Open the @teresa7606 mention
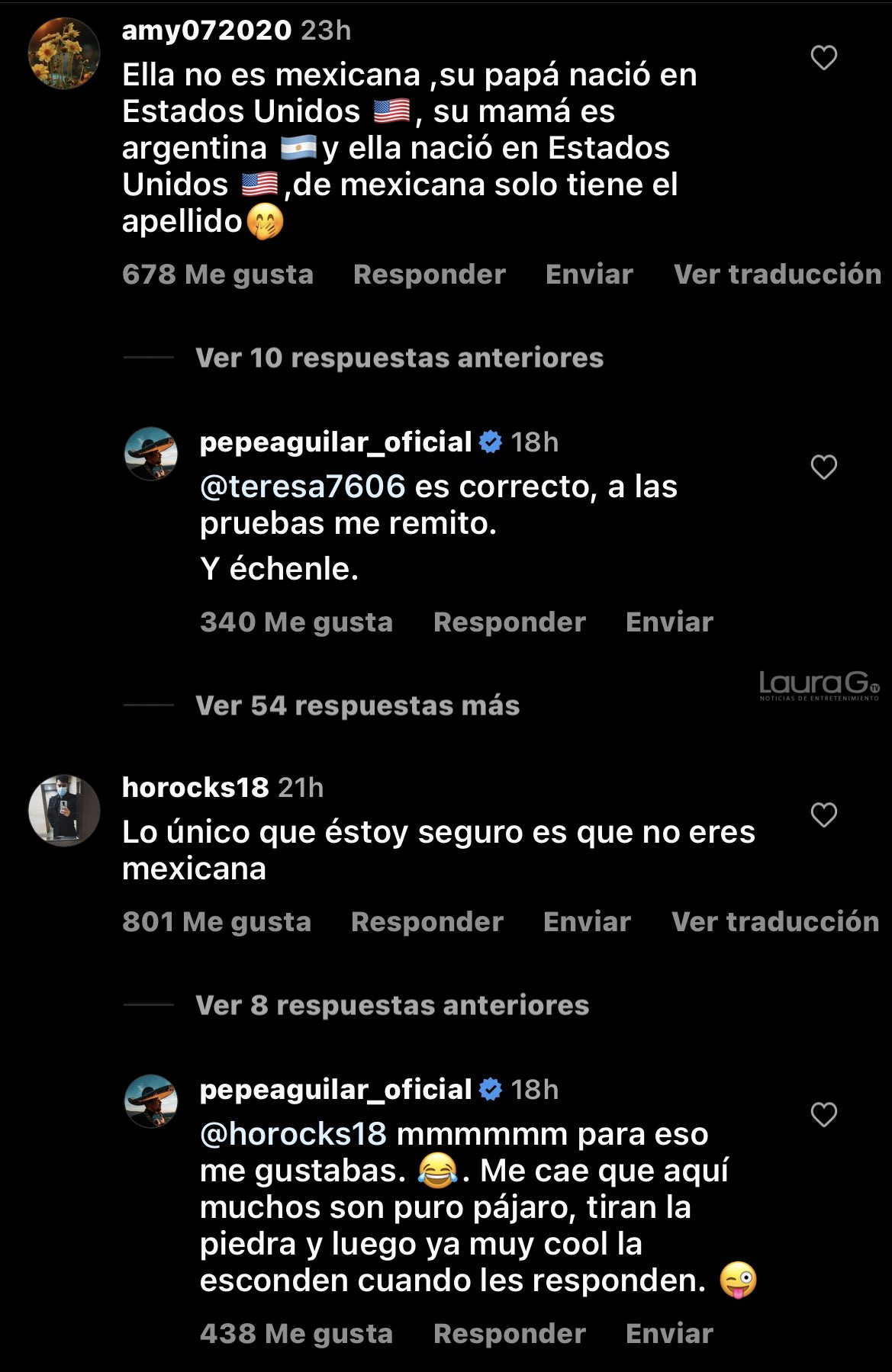The image size is (892, 1372). [x=302, y=487]
